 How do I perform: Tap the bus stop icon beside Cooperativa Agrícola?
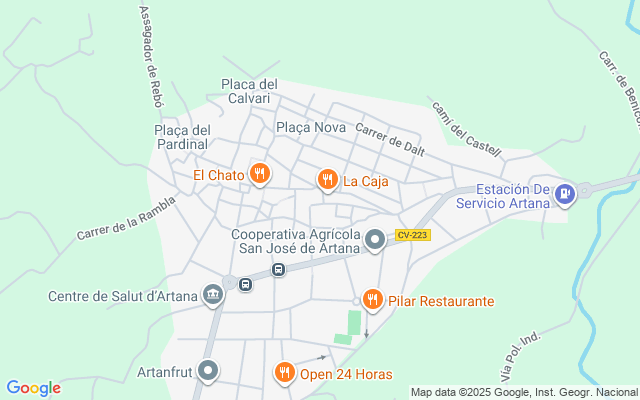click(279, 268)
